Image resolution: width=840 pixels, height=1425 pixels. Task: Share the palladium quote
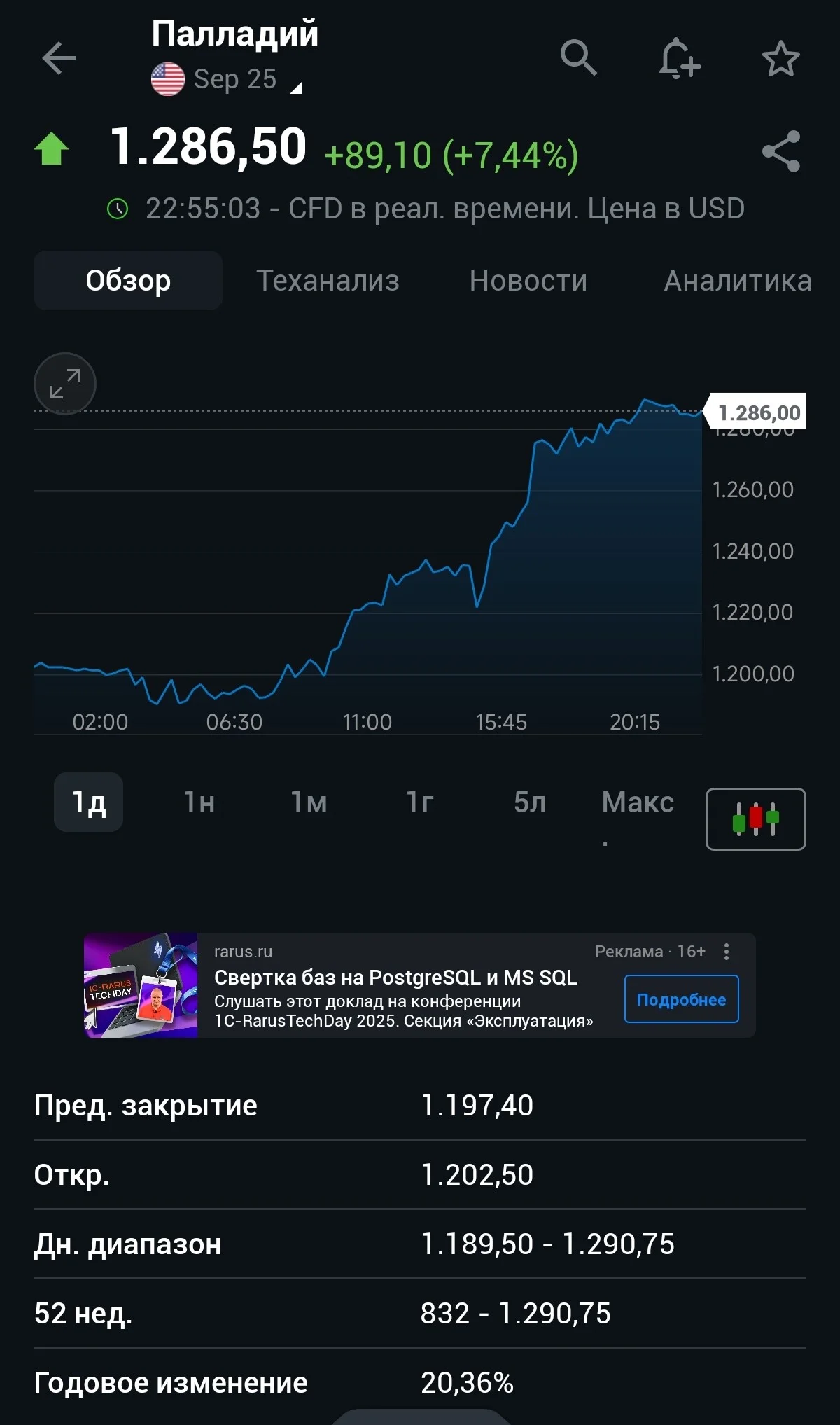click(780, 151)
